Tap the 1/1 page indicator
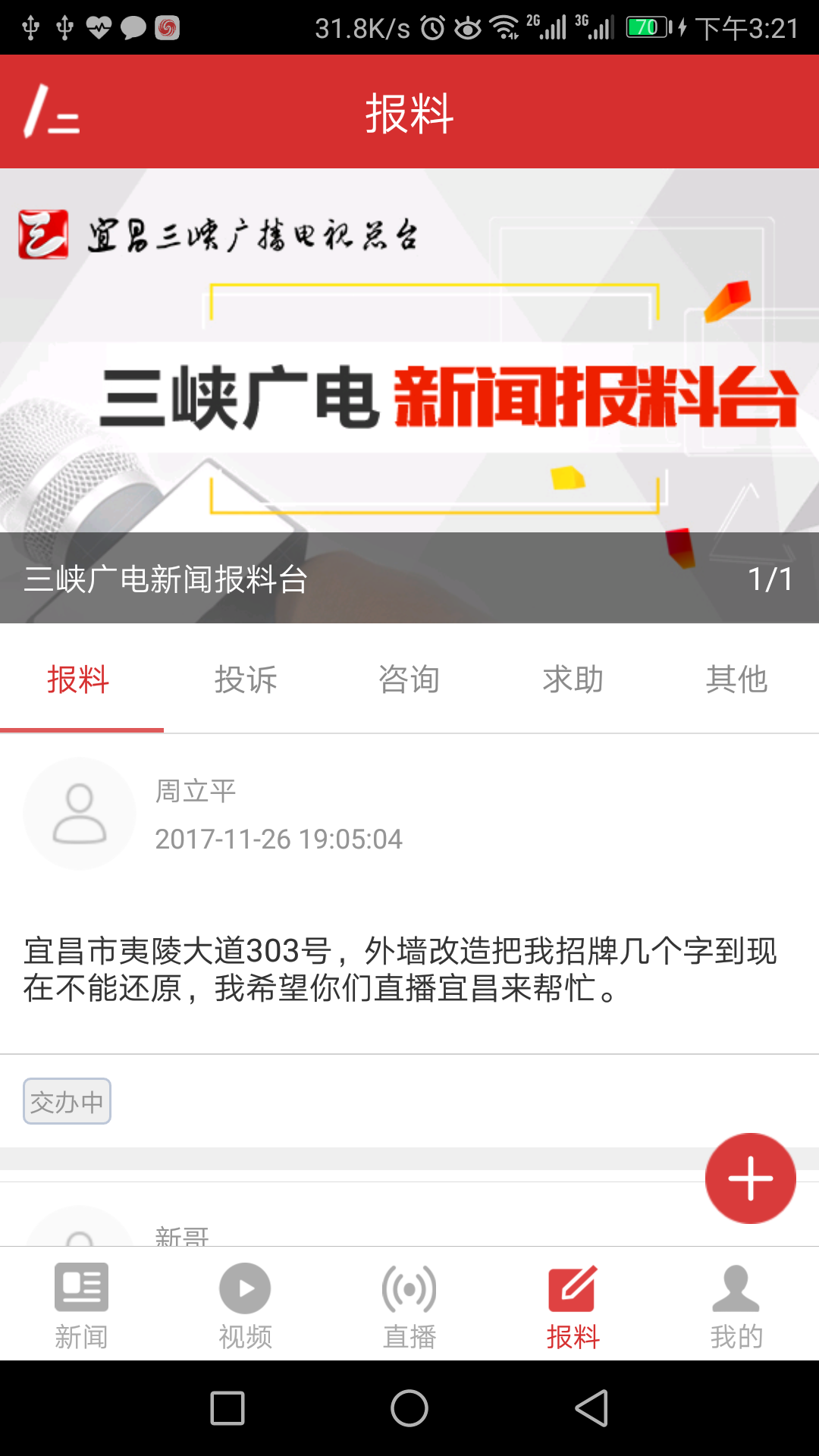Screen dimensions: 819x1456 coord(771,579)
